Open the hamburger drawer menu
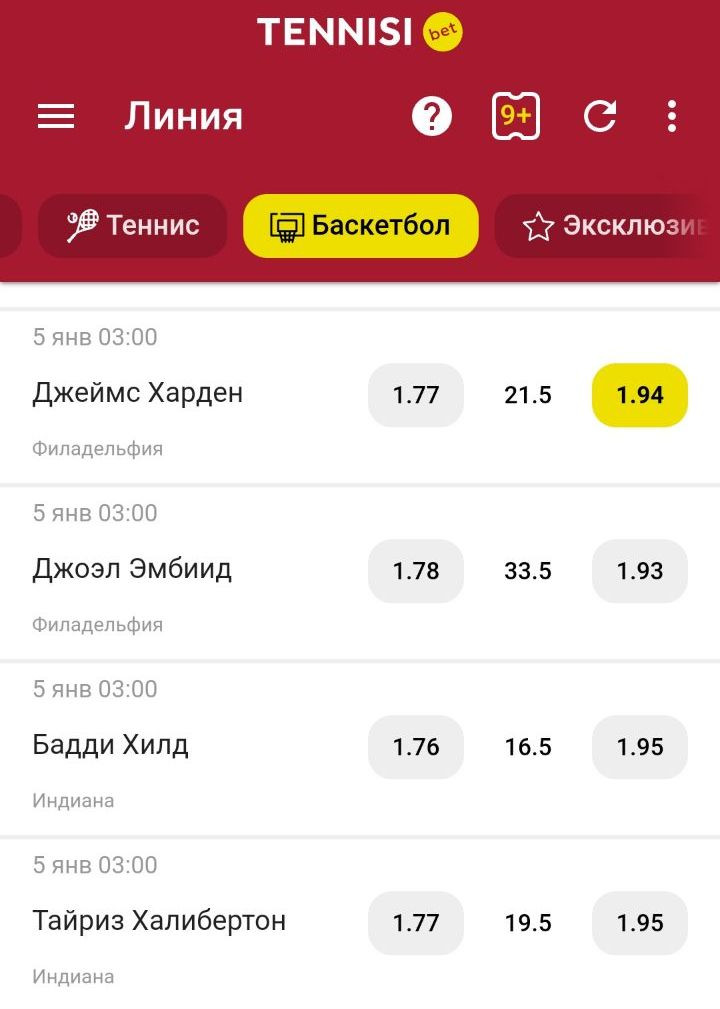The width and height of the screenshot is (720, 1009). coord(56,117)
